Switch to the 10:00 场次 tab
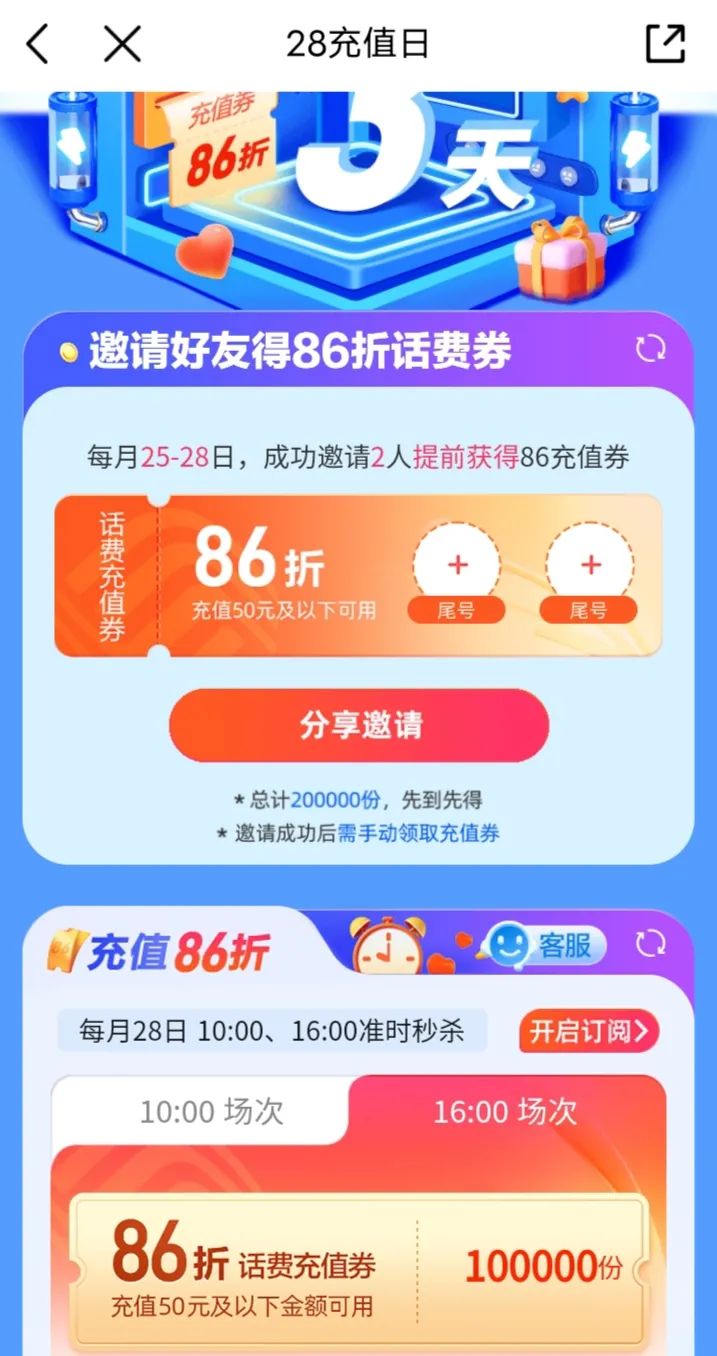Image resolution: width=717 pixels, height=1356 pixels. (211, 1111)
